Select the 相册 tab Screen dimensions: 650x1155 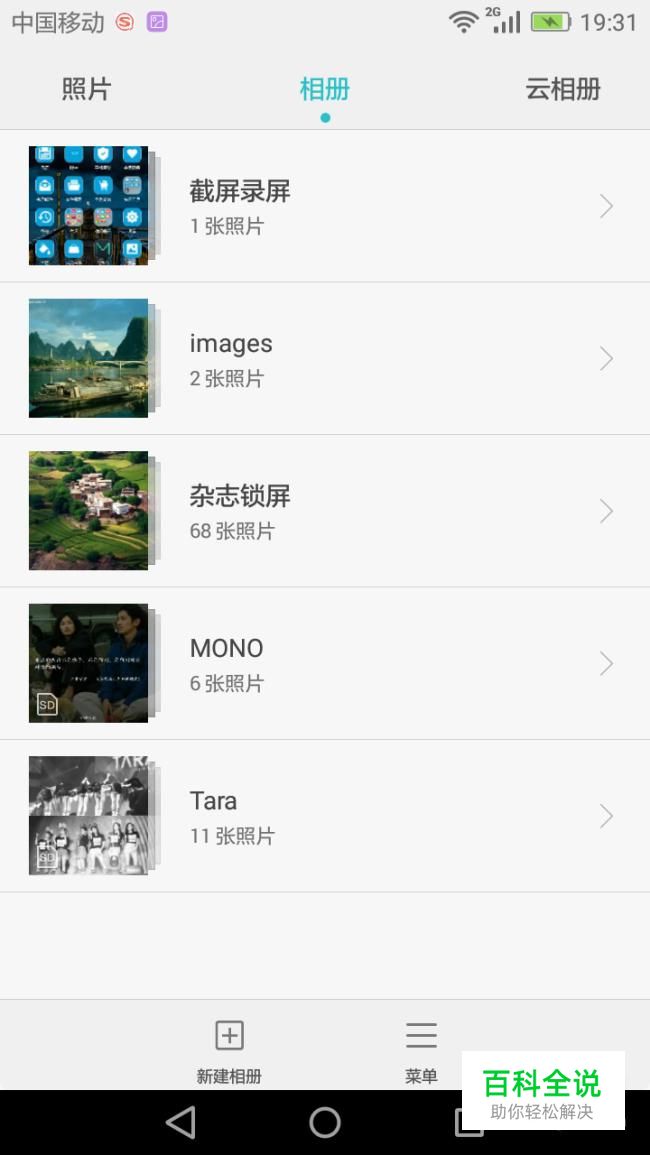325,89
